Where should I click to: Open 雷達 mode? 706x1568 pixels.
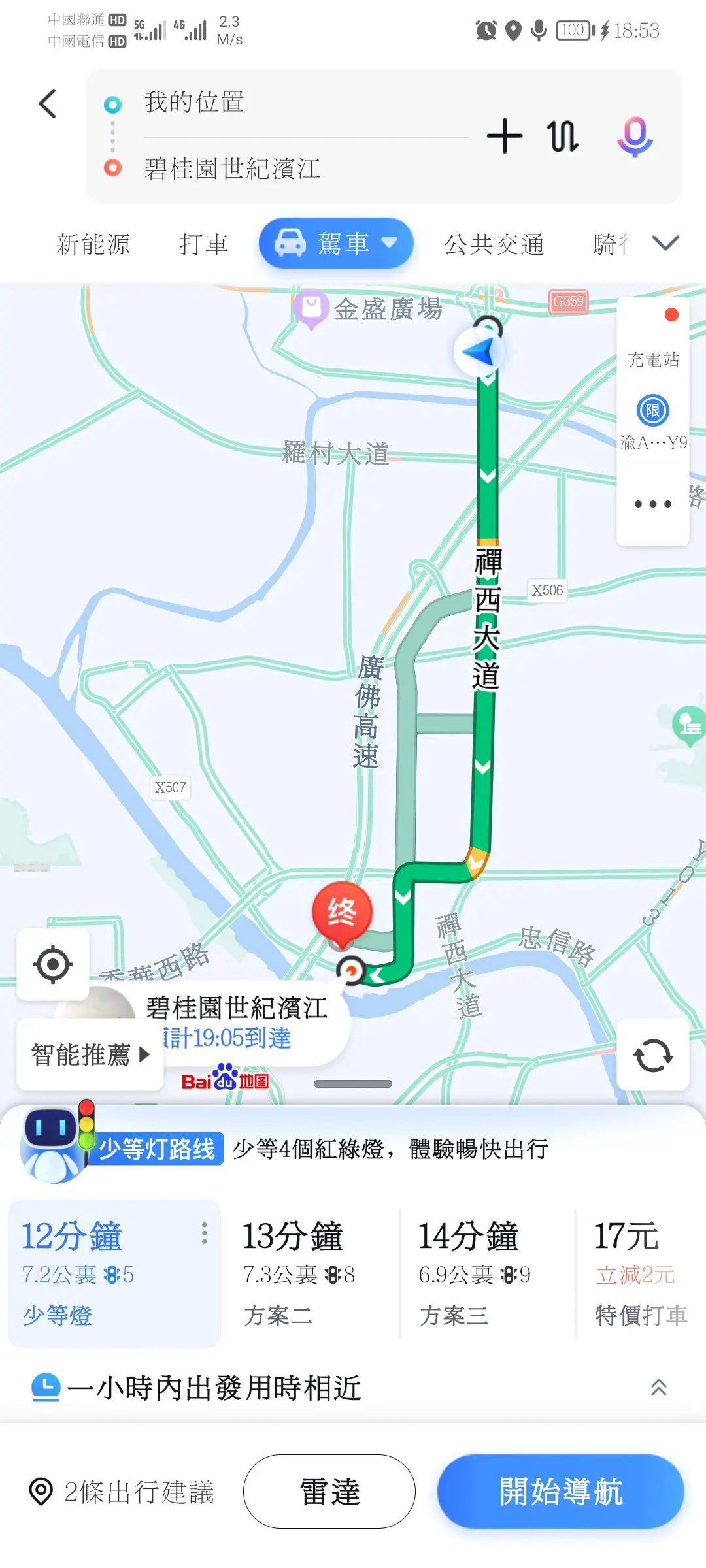tap(329, 1492)
